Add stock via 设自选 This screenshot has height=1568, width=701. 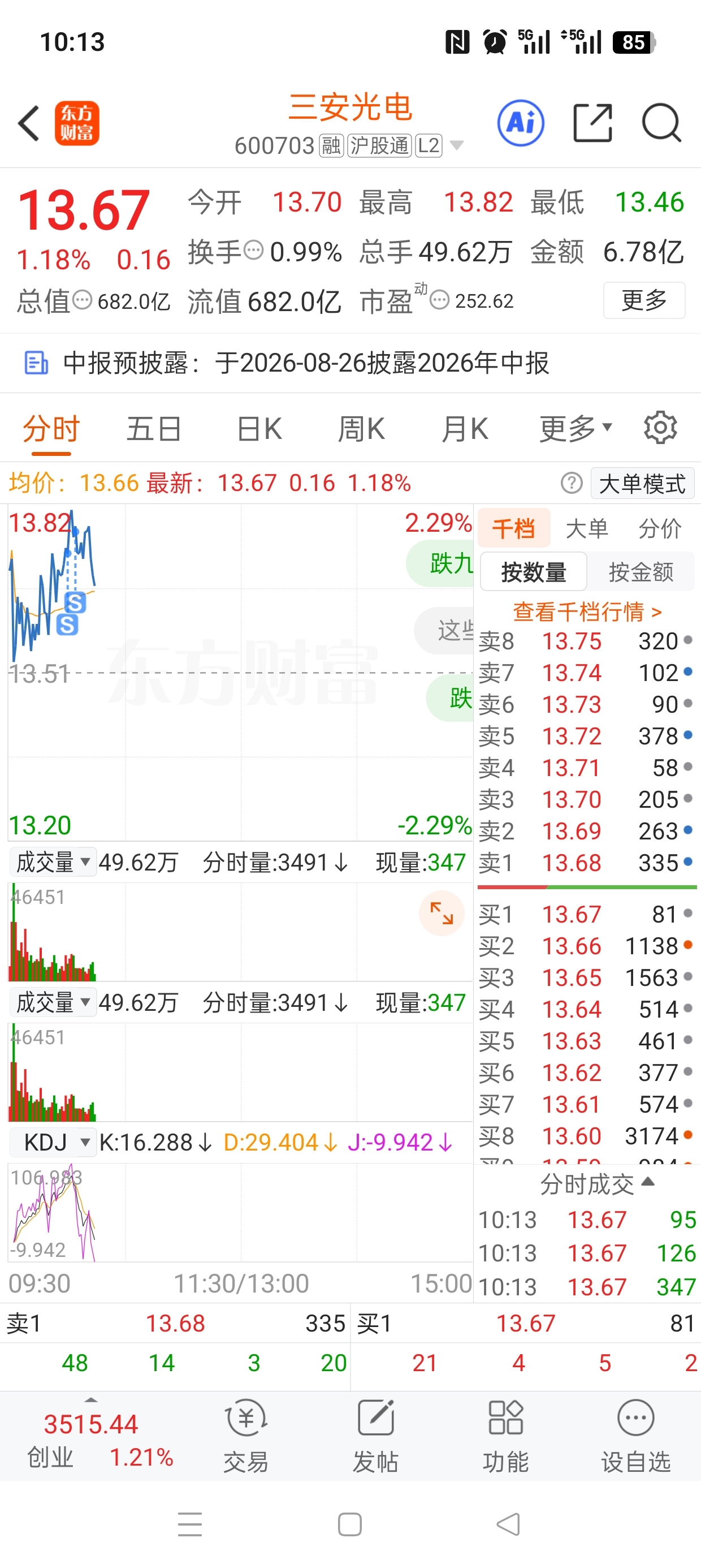click(x=635, y=1436)
